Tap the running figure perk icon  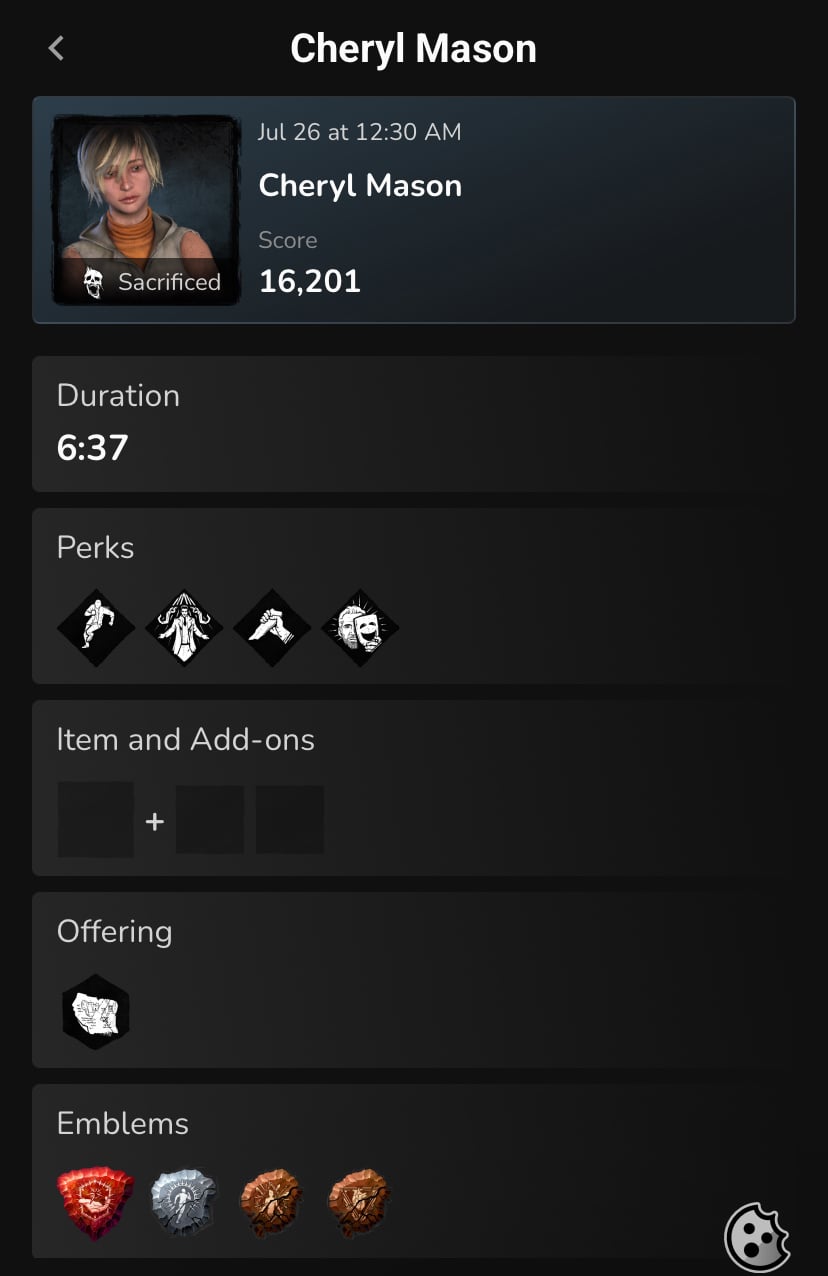pyautogui.click(x=96, y=627)
